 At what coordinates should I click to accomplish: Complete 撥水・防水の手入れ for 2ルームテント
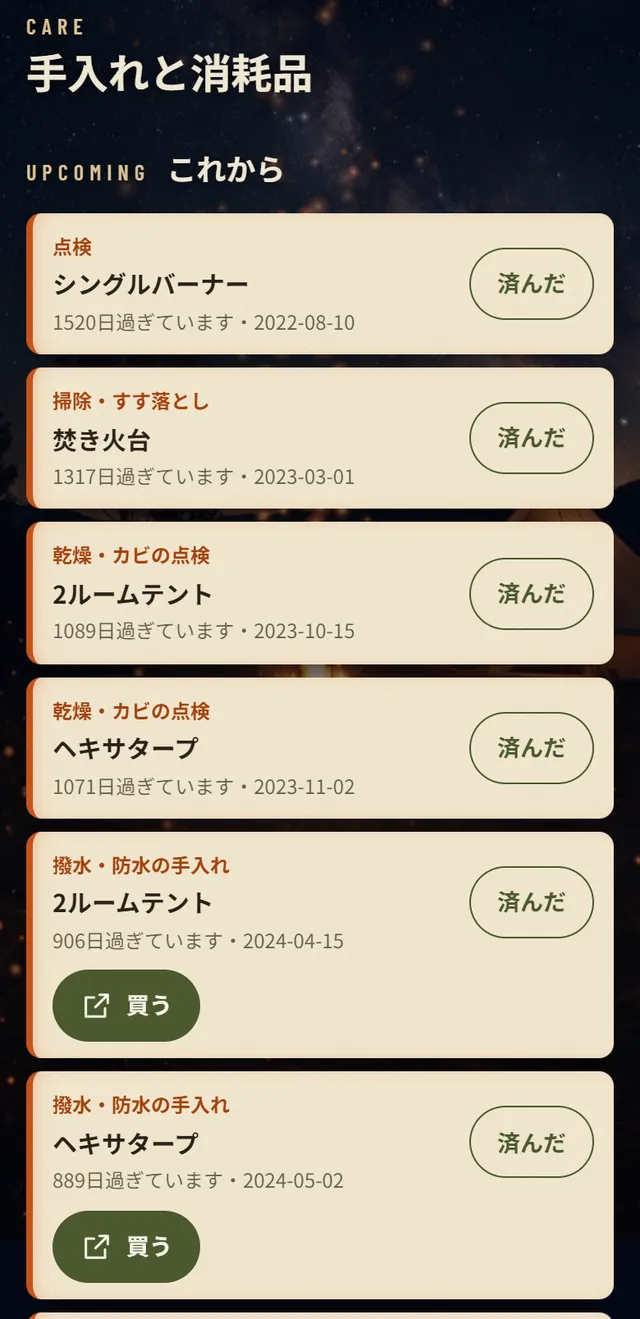(x=531, y=902)
